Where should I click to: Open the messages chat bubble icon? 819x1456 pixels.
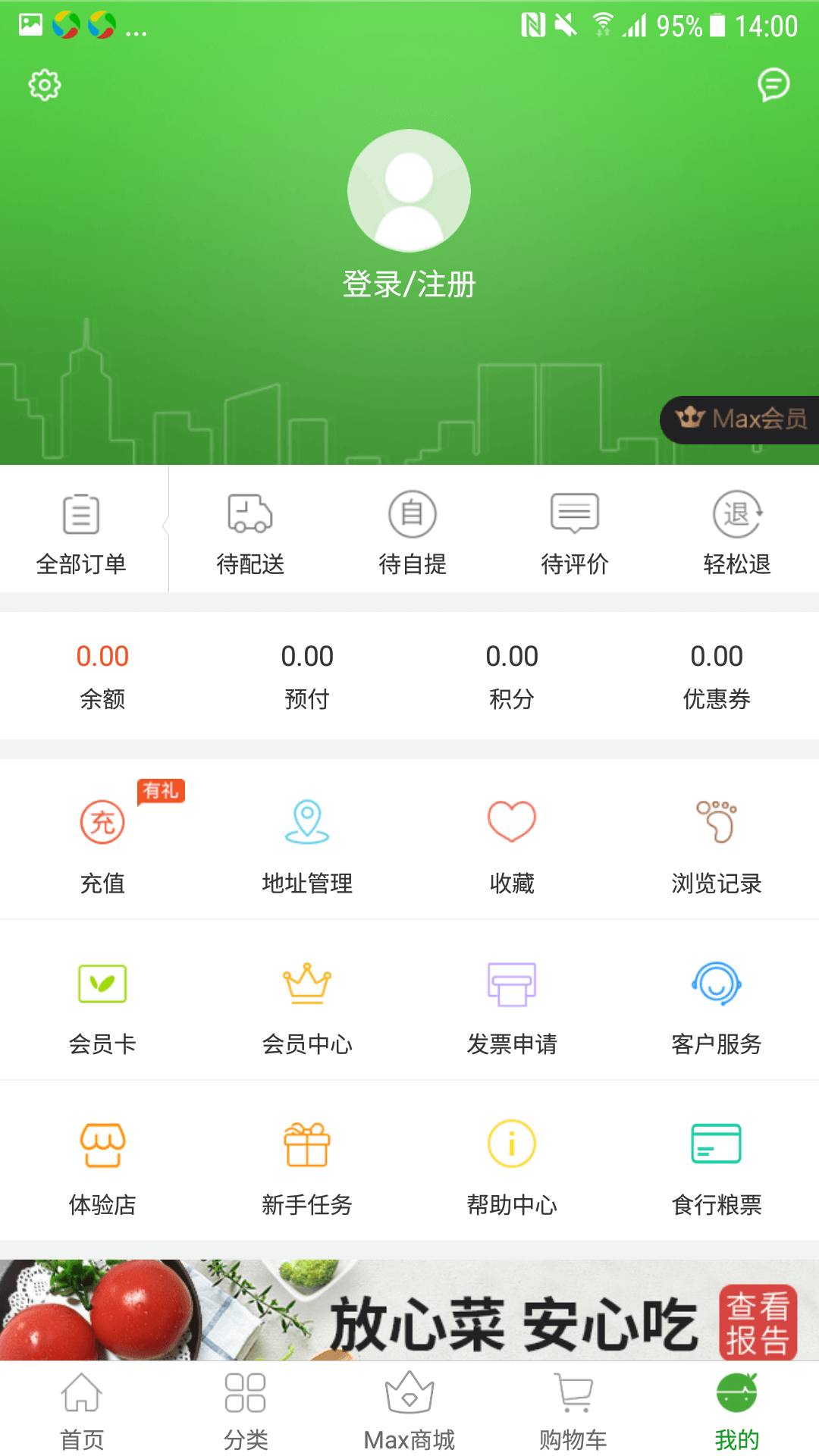click(x=773, y=84)
